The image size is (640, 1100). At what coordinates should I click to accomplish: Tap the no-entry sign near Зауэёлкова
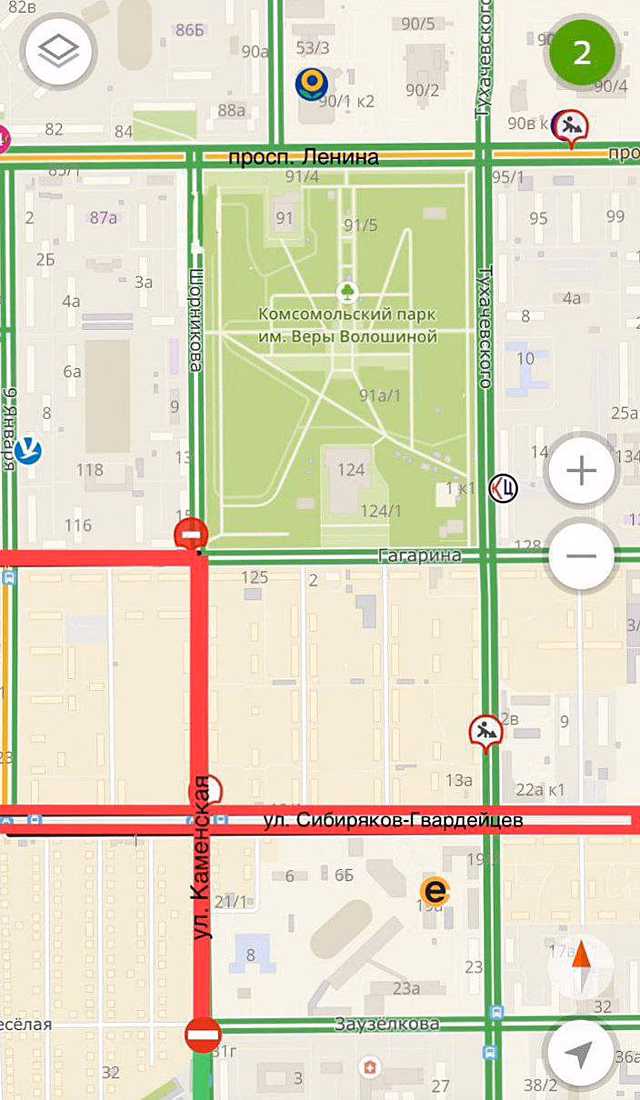click(203, 1035)
